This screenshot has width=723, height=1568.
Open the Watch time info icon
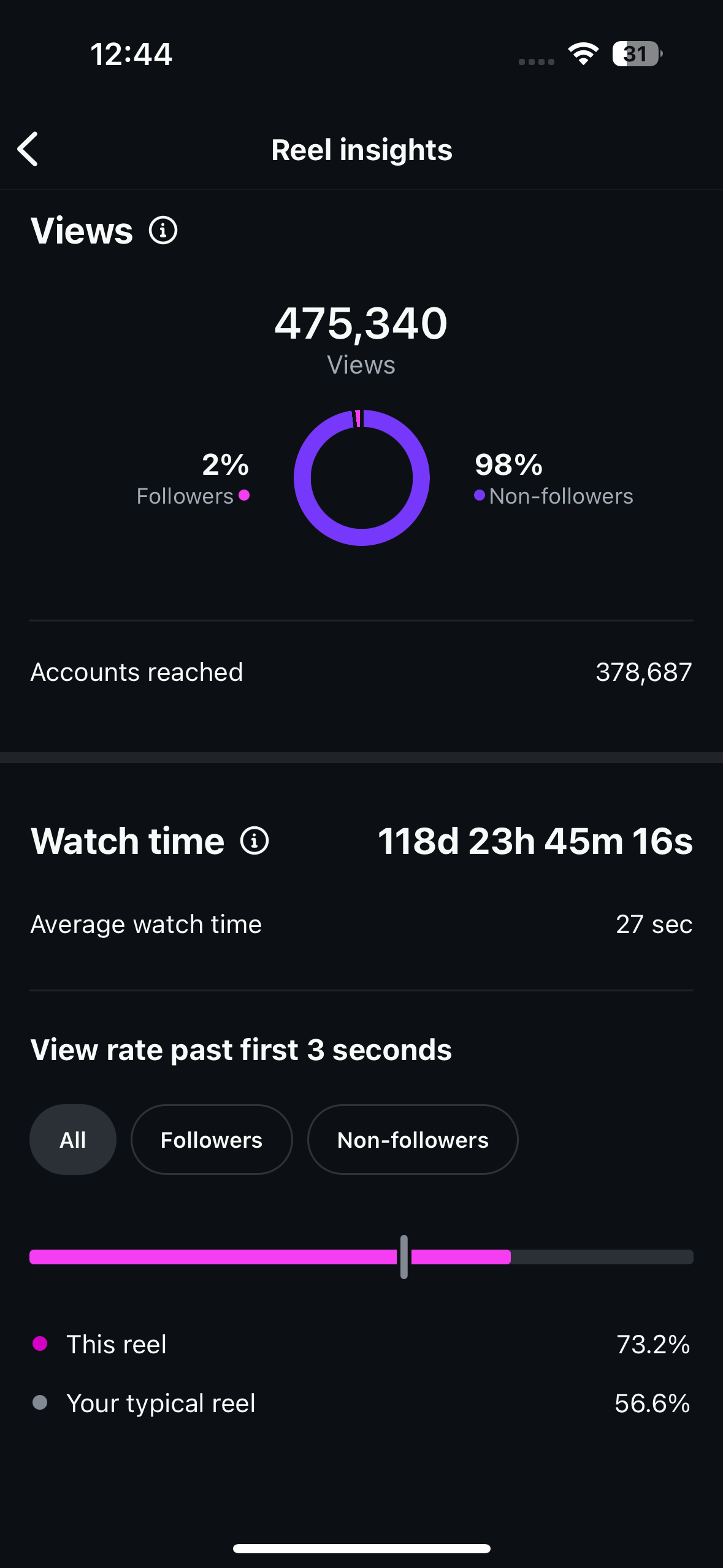[x=254, y=840]
